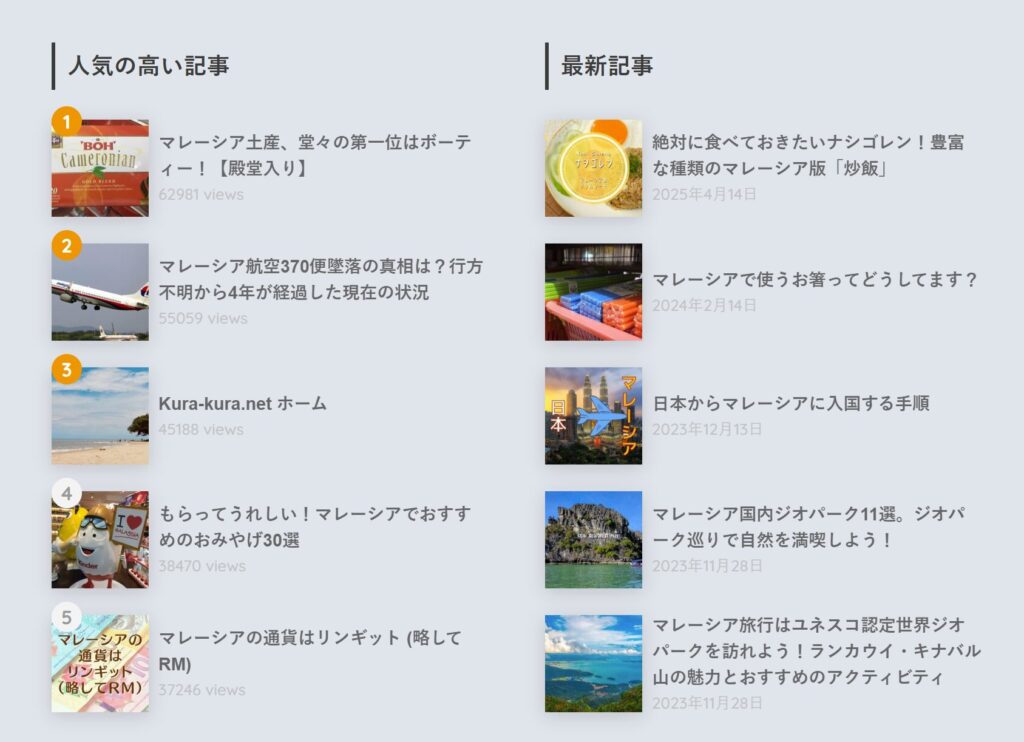Open the article about 30 recommended Malaysian souvenirs
Image resolution: width=1024 pixels, height=742 pixels.
point(314,526)
